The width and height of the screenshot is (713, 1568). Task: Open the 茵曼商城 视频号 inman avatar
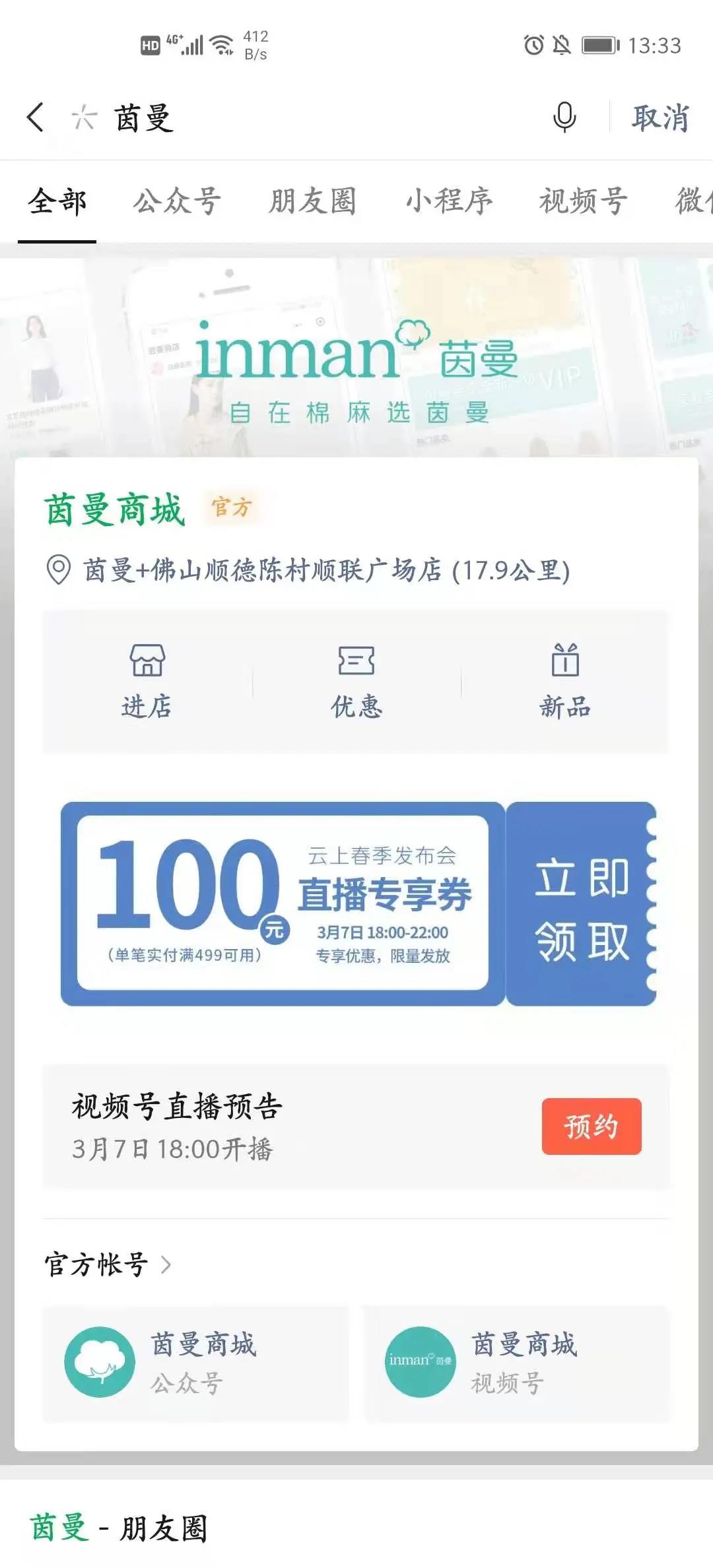[420, 1359]
